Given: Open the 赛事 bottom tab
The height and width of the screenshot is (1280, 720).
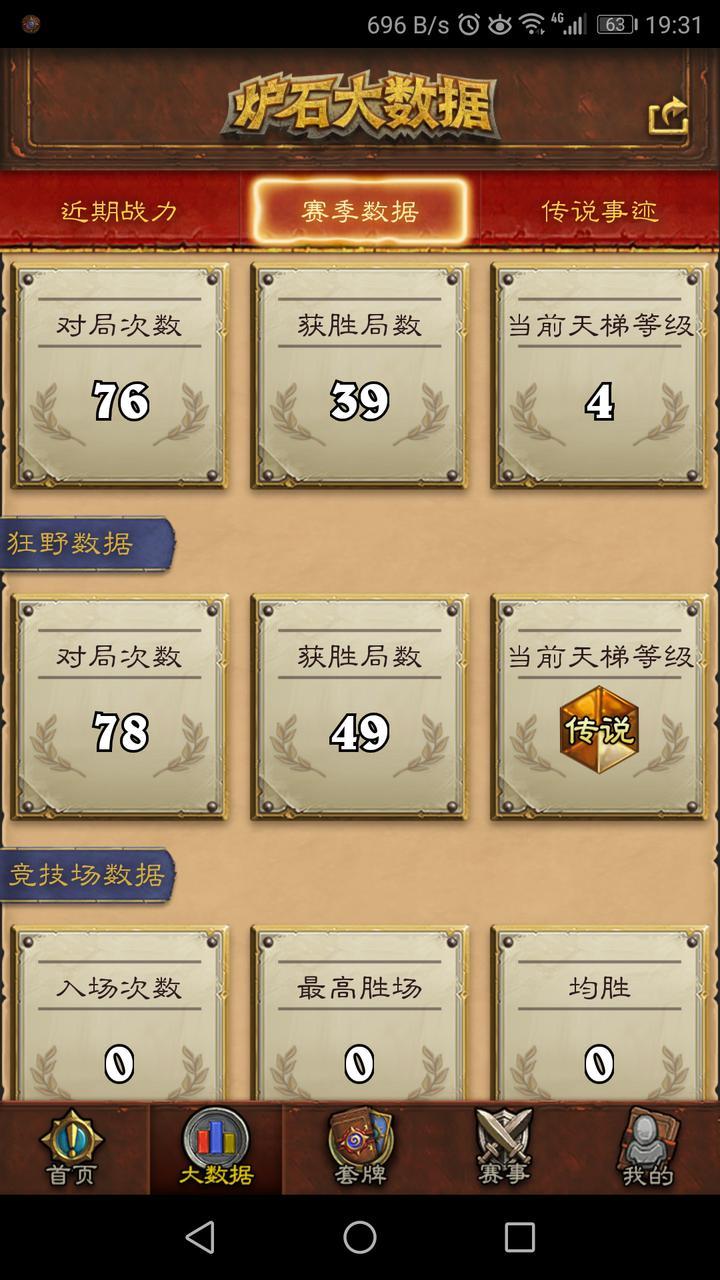Looking at the screenshot, I should 504,1148.
